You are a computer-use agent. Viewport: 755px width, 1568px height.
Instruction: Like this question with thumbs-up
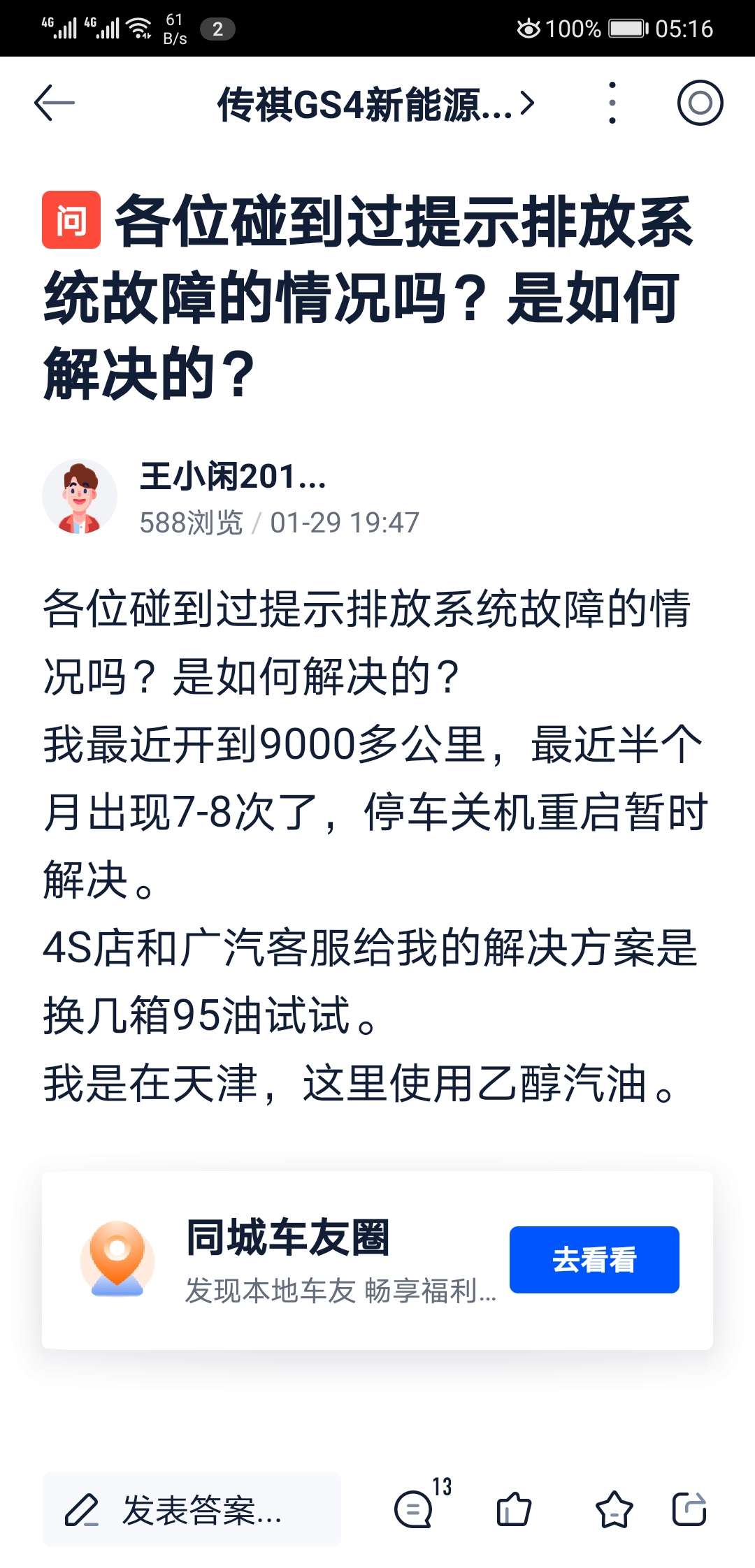point(514,1509)
